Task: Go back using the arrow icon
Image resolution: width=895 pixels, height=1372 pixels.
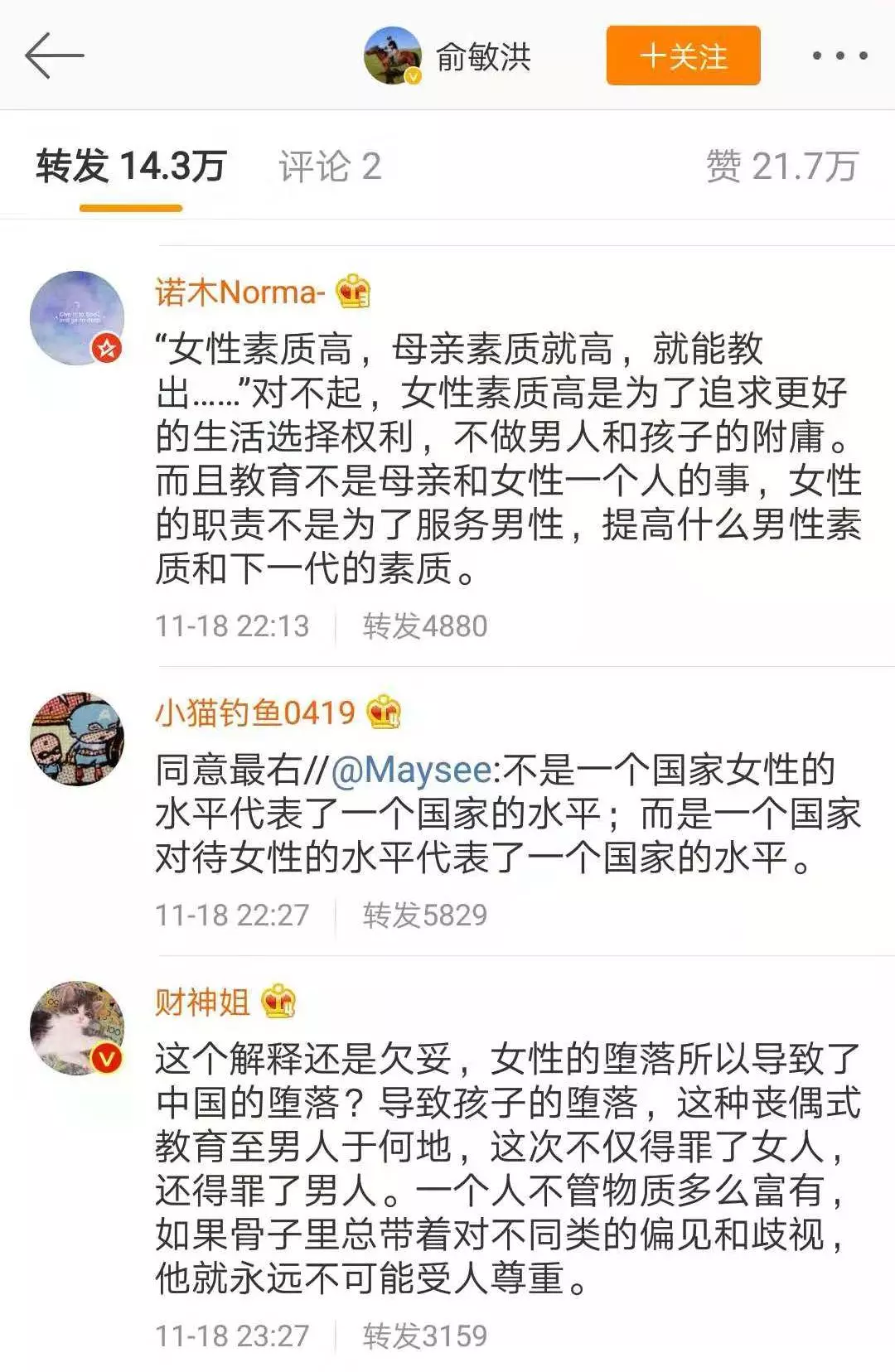Action: coord(55,56)
